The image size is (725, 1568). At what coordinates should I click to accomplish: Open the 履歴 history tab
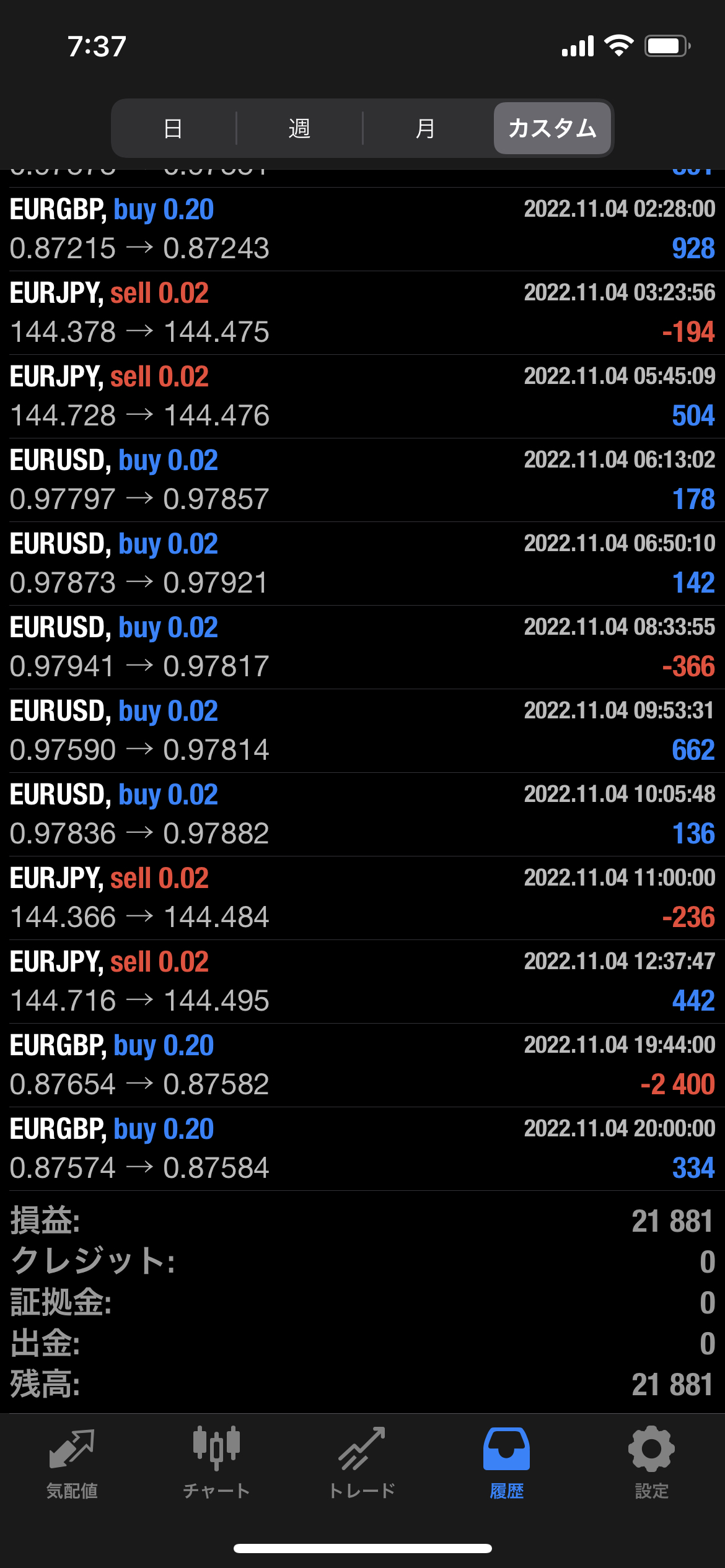pos(506,1463)
